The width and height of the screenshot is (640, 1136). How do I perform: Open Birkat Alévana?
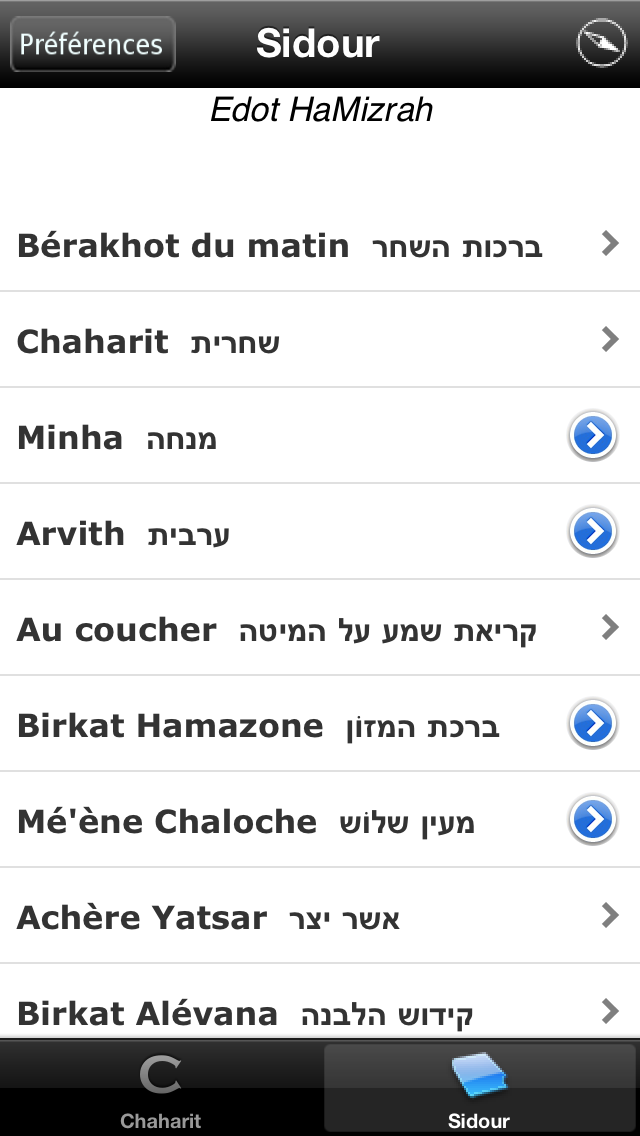click(320, 1002)
